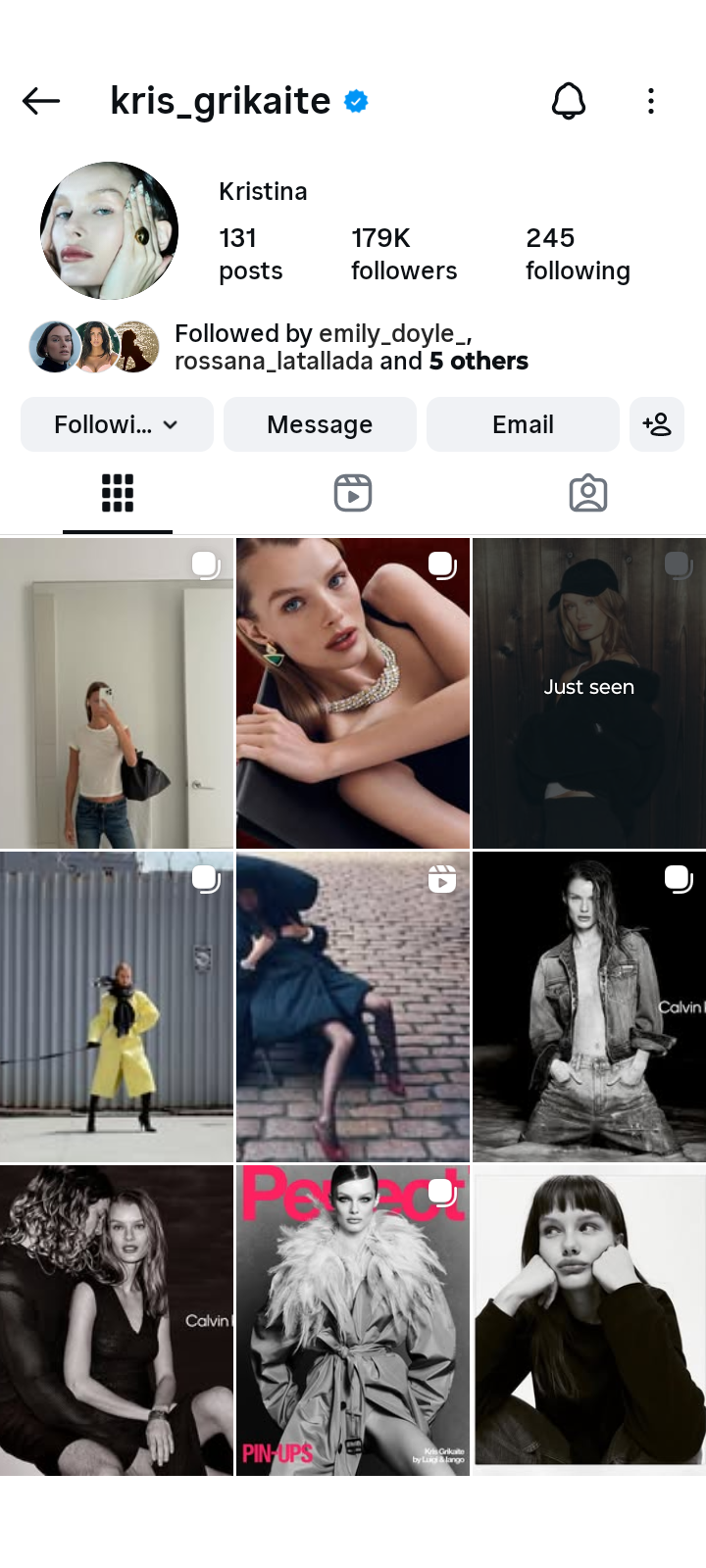Tap the Email button
This screenshot has height=1568, width=706.
(x=523, y=424)
